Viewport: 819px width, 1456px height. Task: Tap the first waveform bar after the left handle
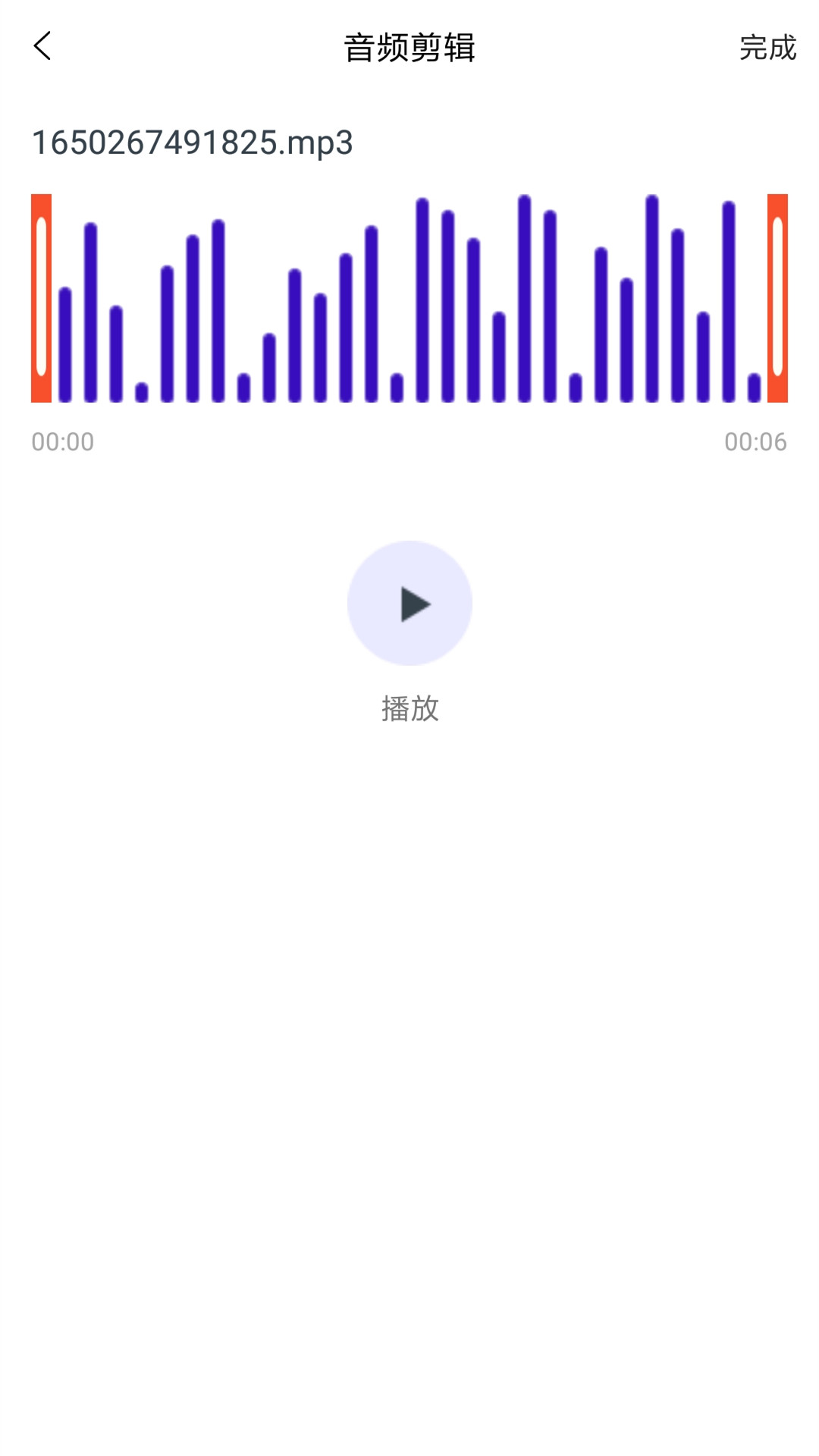[65, 345]
